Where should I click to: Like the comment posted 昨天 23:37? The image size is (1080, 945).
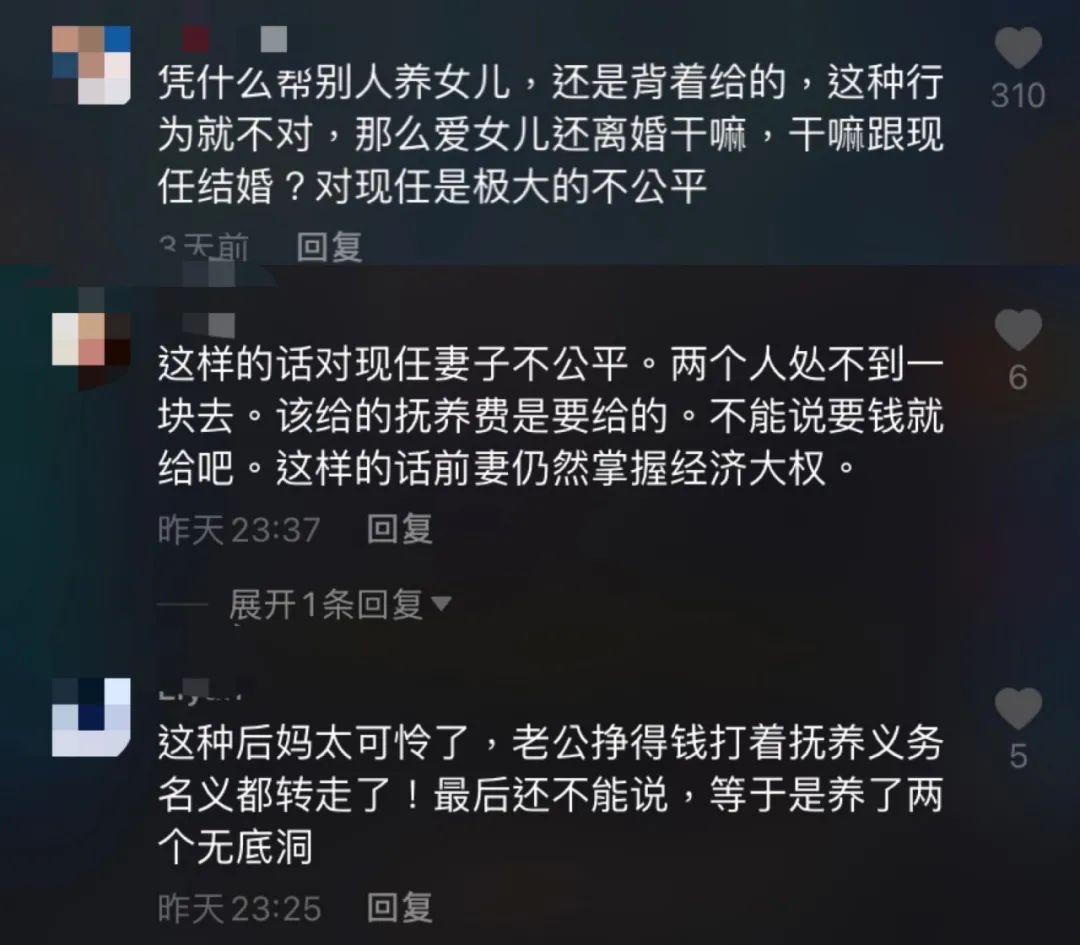coord(1018,331)
